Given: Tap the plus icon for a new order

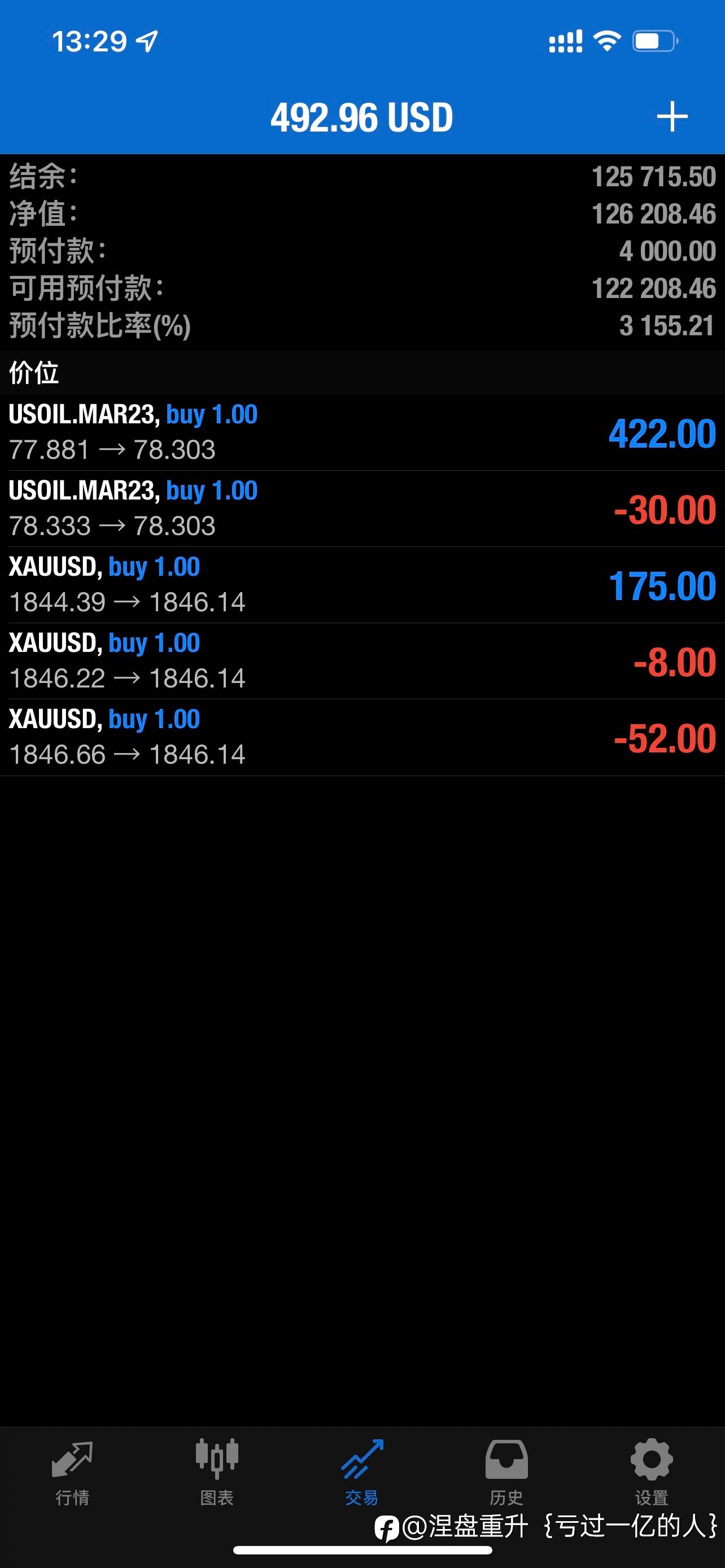Looking at the screenshot, I should tap(671, 116).
